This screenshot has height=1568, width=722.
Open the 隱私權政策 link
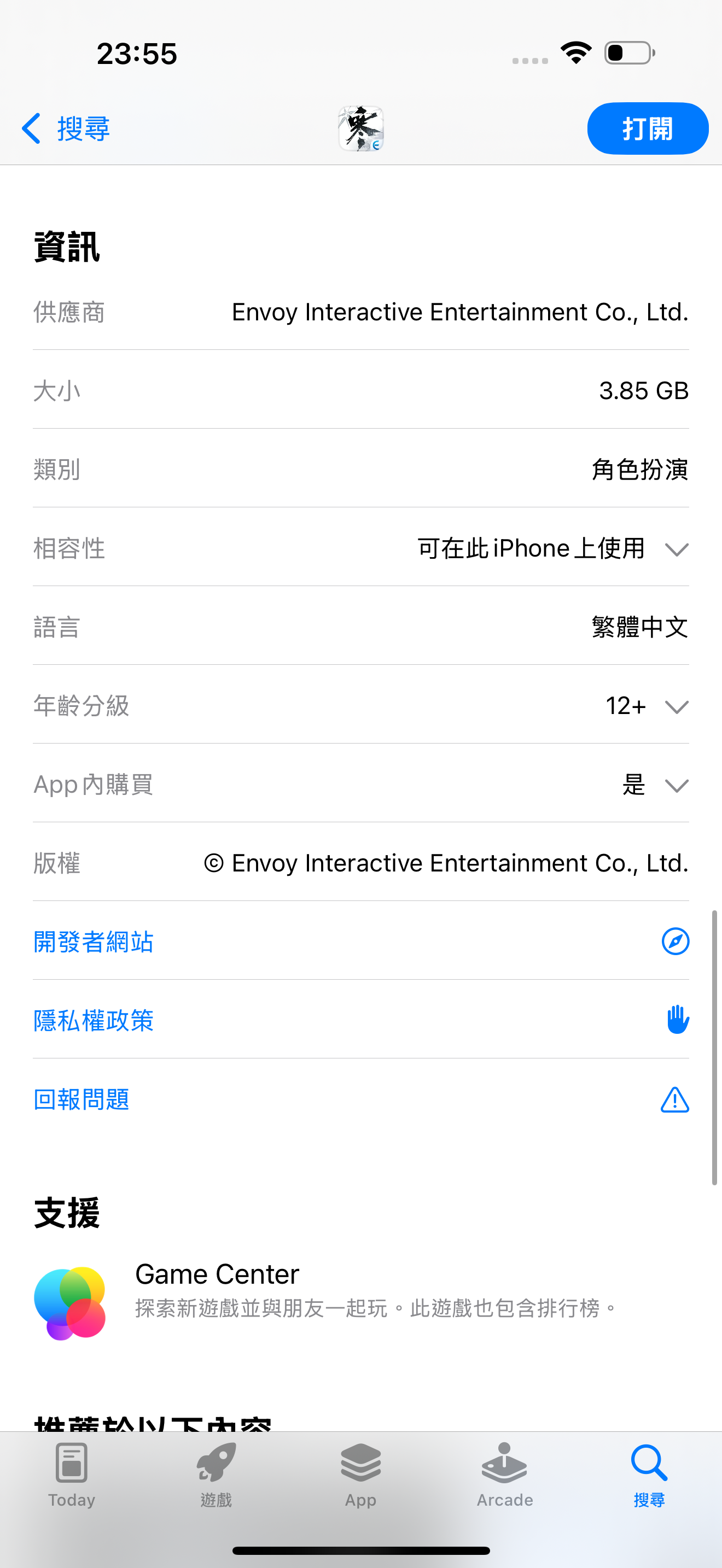pos(94,1021)
